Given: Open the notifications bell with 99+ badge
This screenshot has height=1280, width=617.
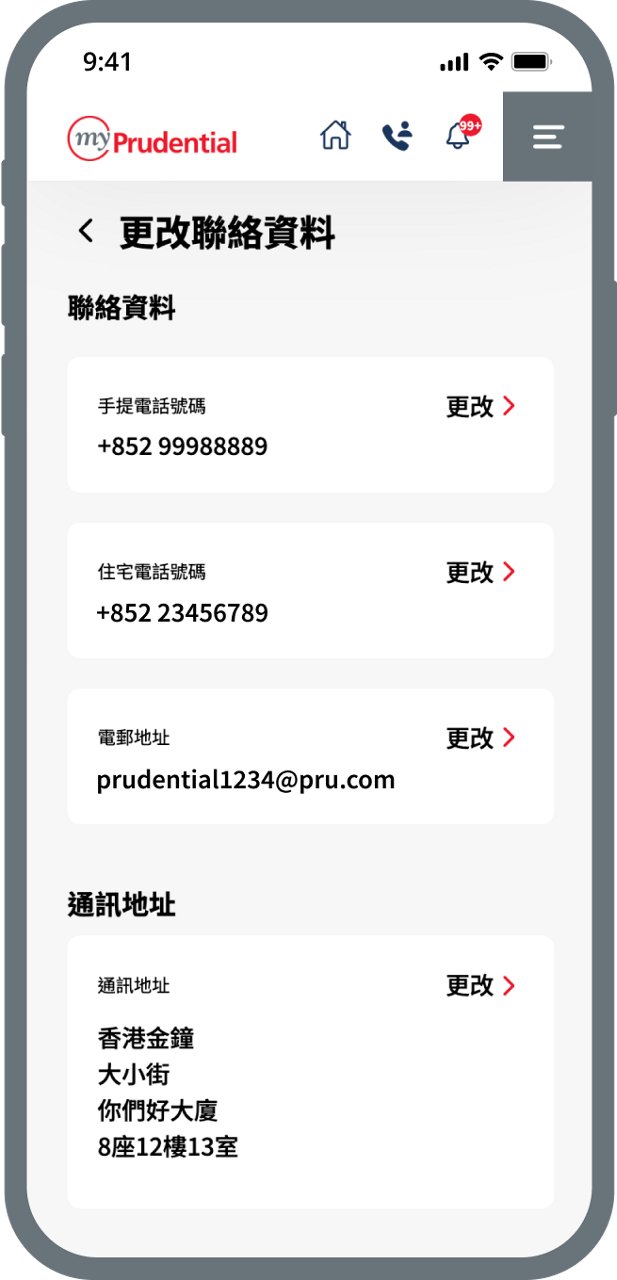Looking at the screenshot, I should pyautogui.click(x=459, y=136).
